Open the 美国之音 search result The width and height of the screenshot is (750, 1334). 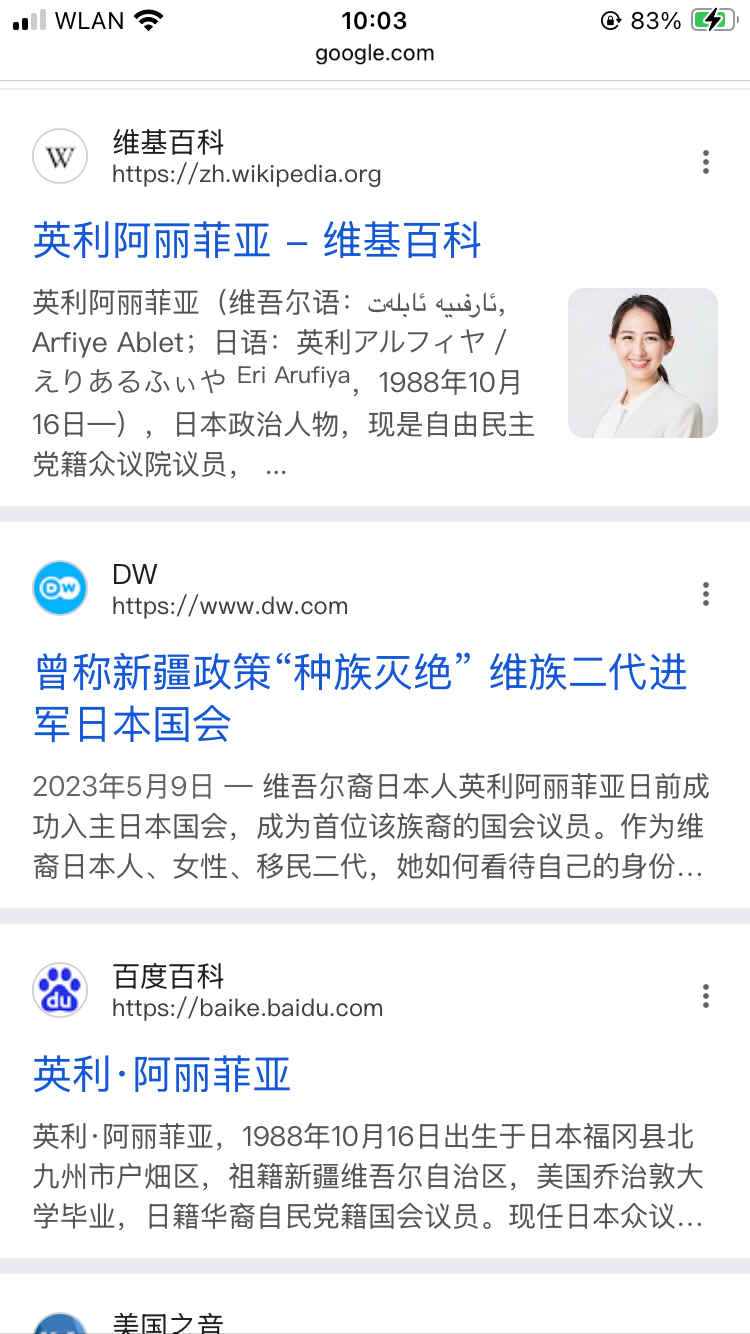tap(167, 1322)
